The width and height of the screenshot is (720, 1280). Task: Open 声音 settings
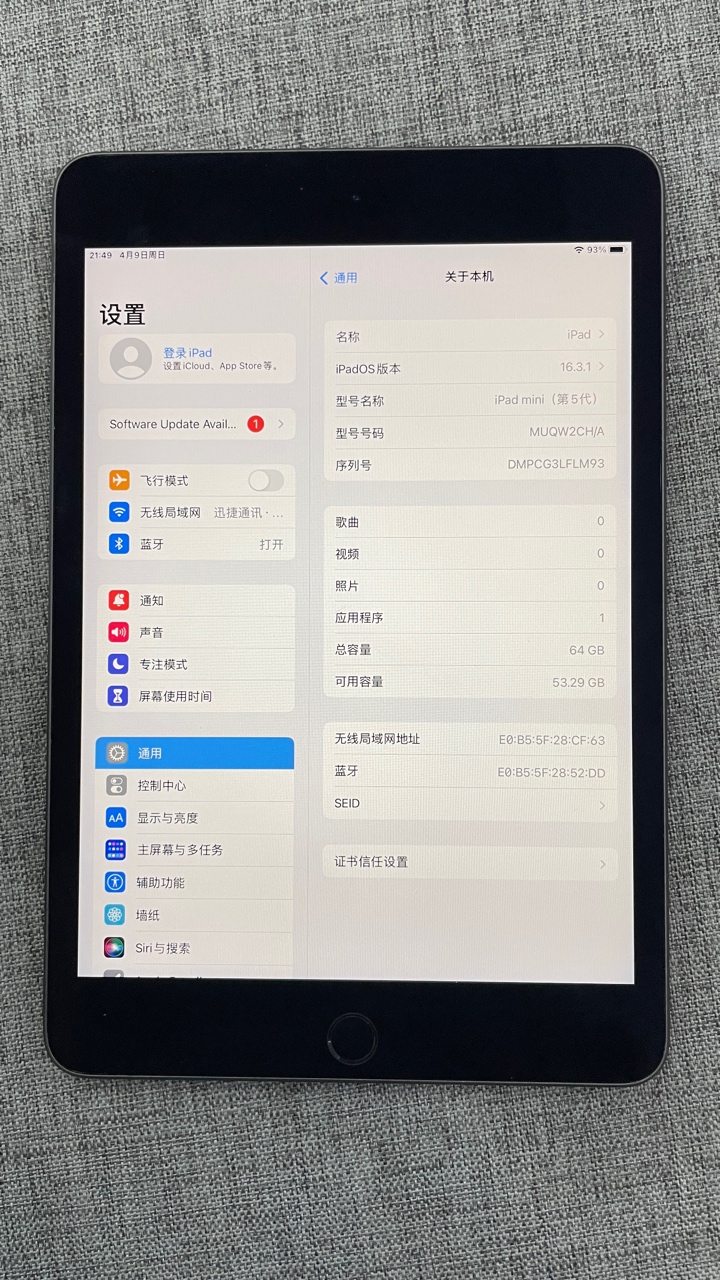pos(197,632)
